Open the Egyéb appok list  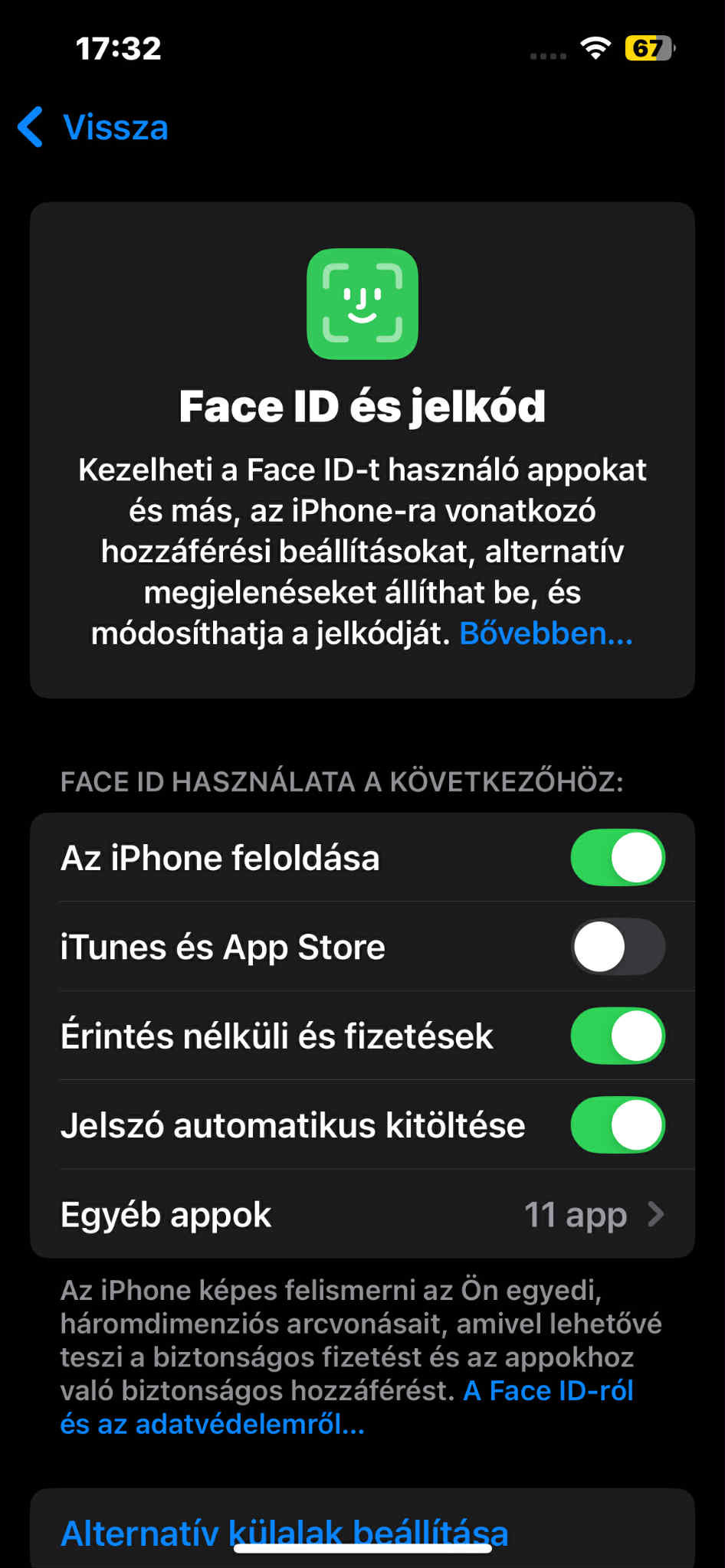pyautogui.click(x=362, y=1215)
